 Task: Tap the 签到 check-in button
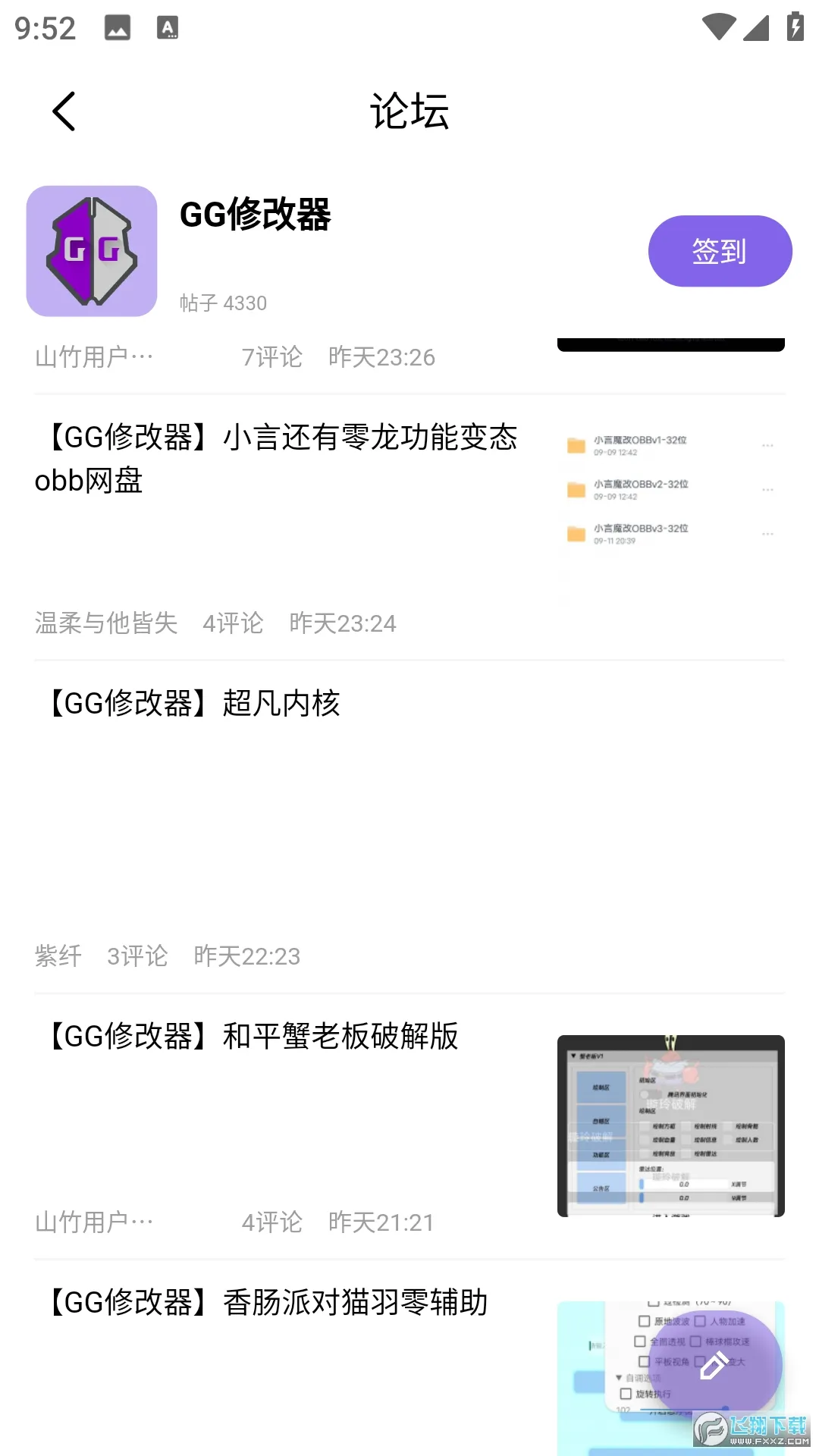coord(720,251)
